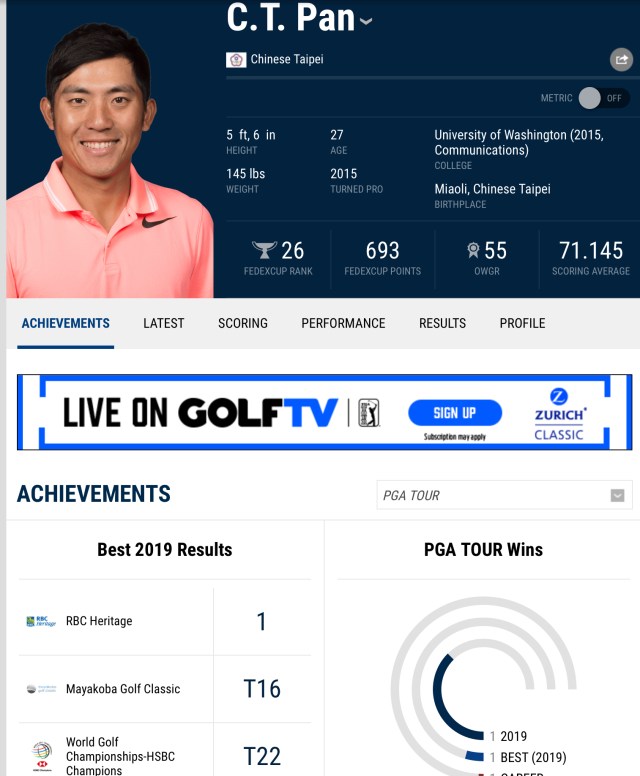Toggle the Metric units switch
Screen dimensions: 640x776
pyautogui.click(x=603, y=98)
